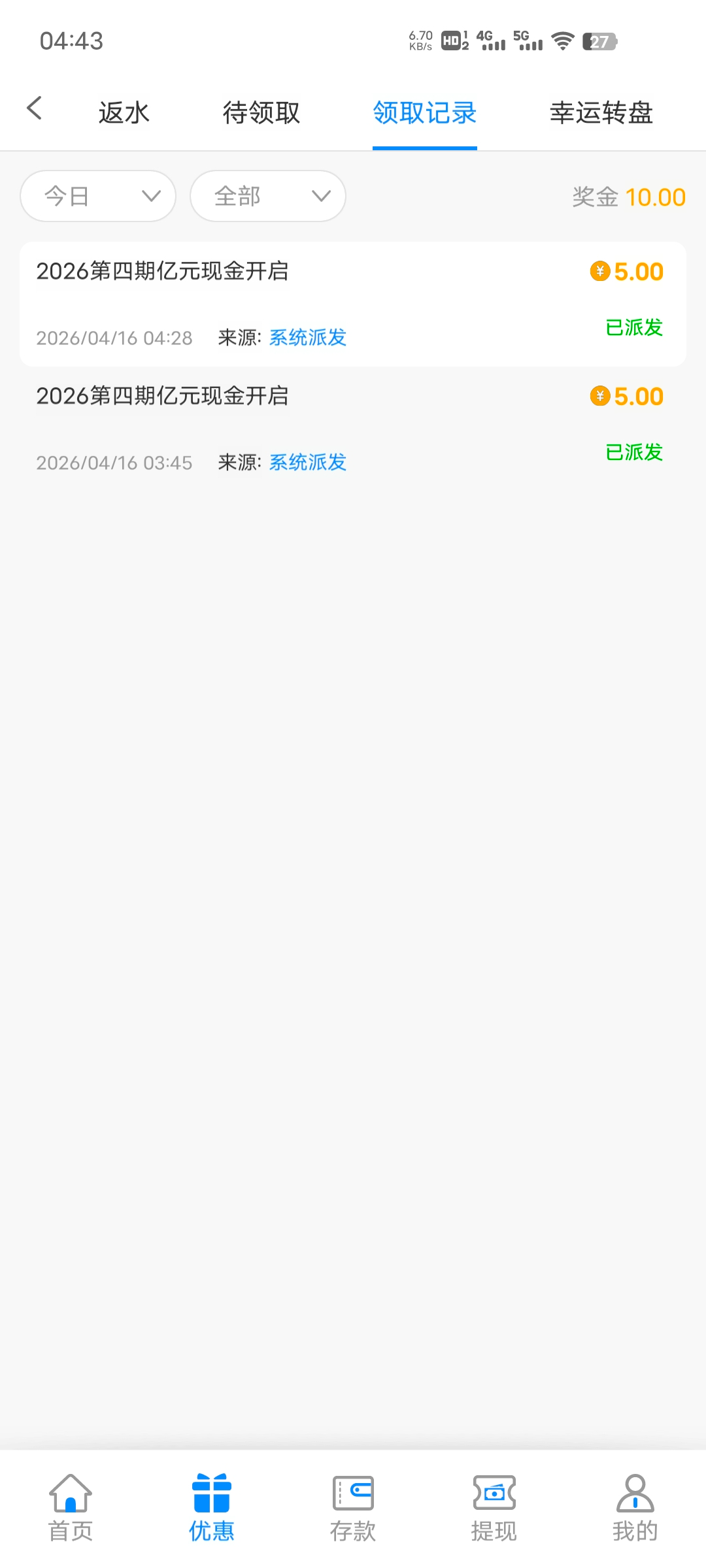
Task: Open the 03:45 现金 record
Action: pos(353,429)
